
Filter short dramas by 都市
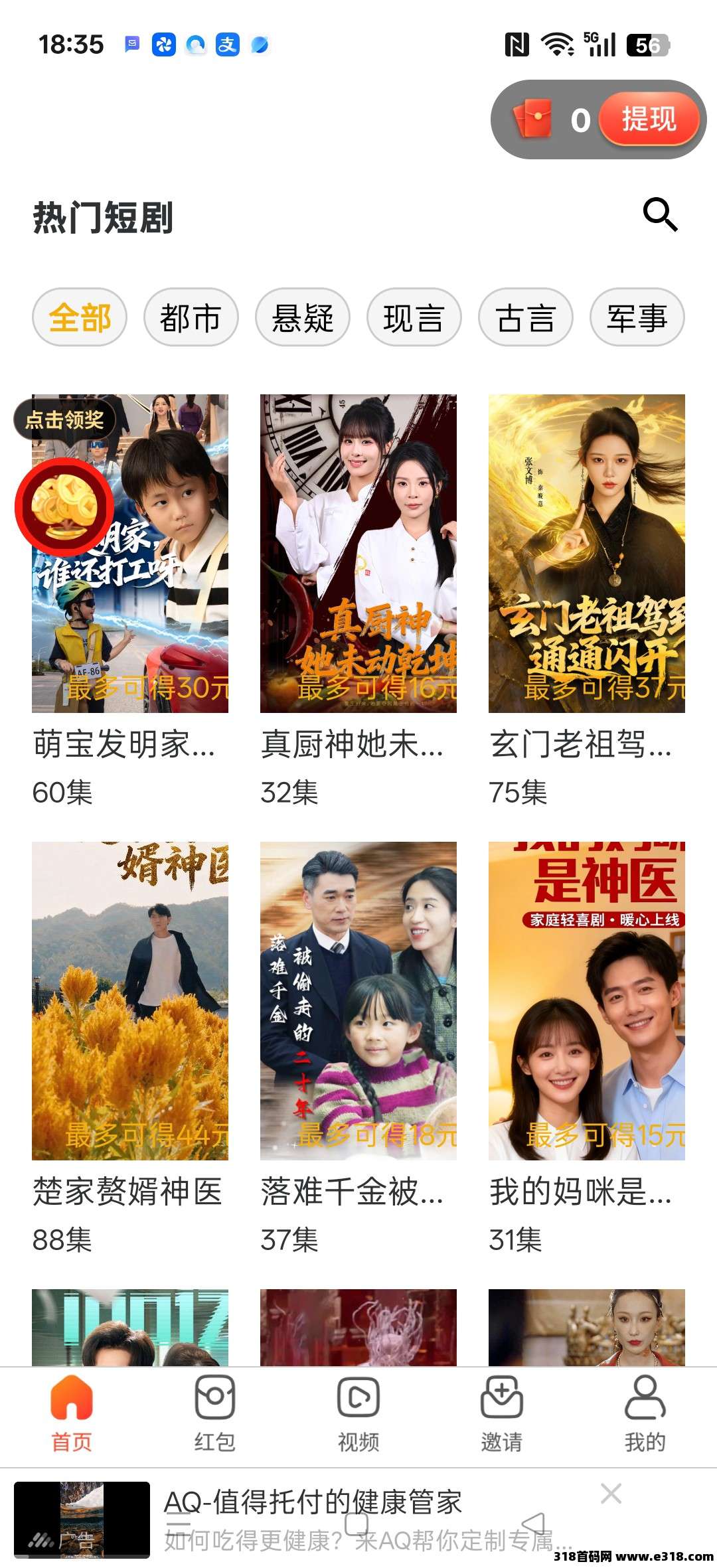(191, 317)
